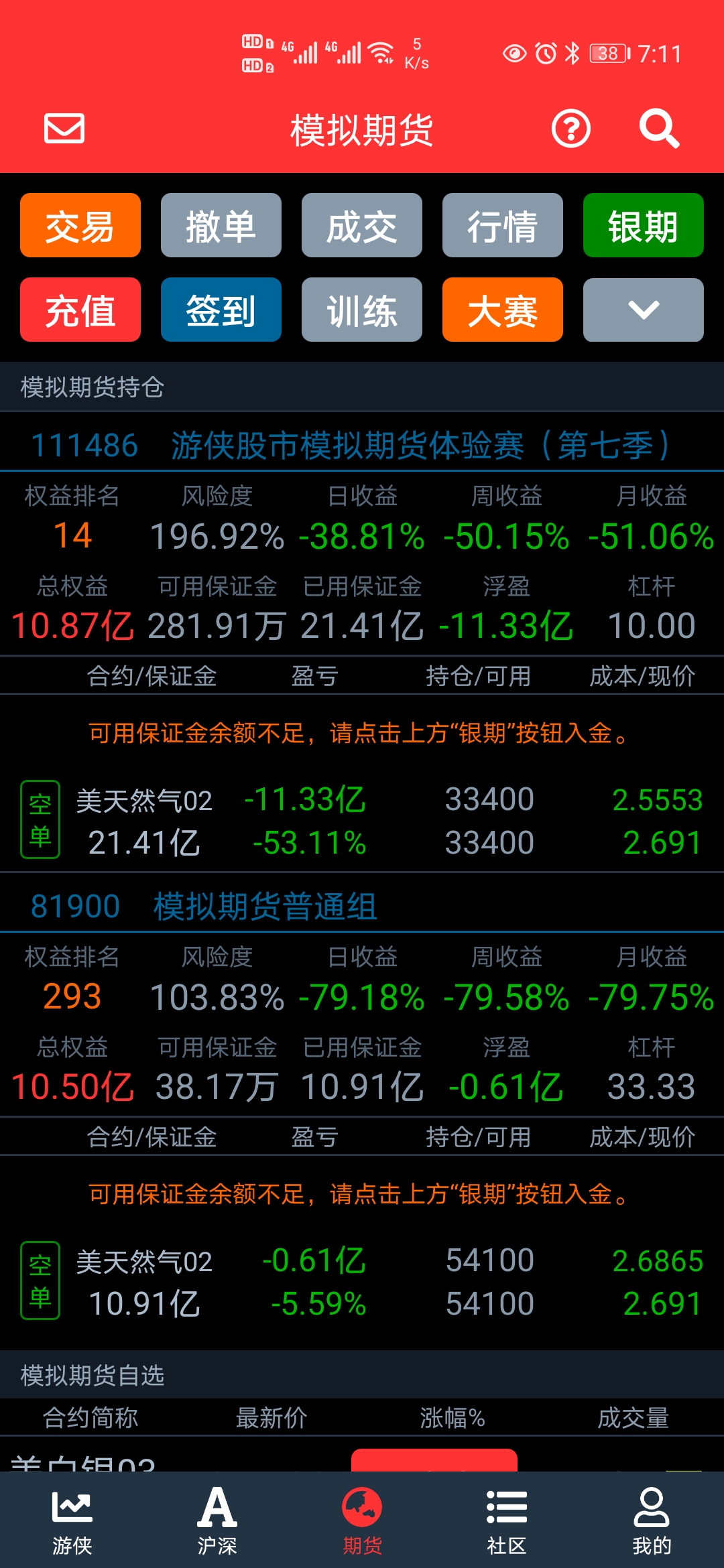Expand more buttons with the down chevron

(x=644, y=310)
